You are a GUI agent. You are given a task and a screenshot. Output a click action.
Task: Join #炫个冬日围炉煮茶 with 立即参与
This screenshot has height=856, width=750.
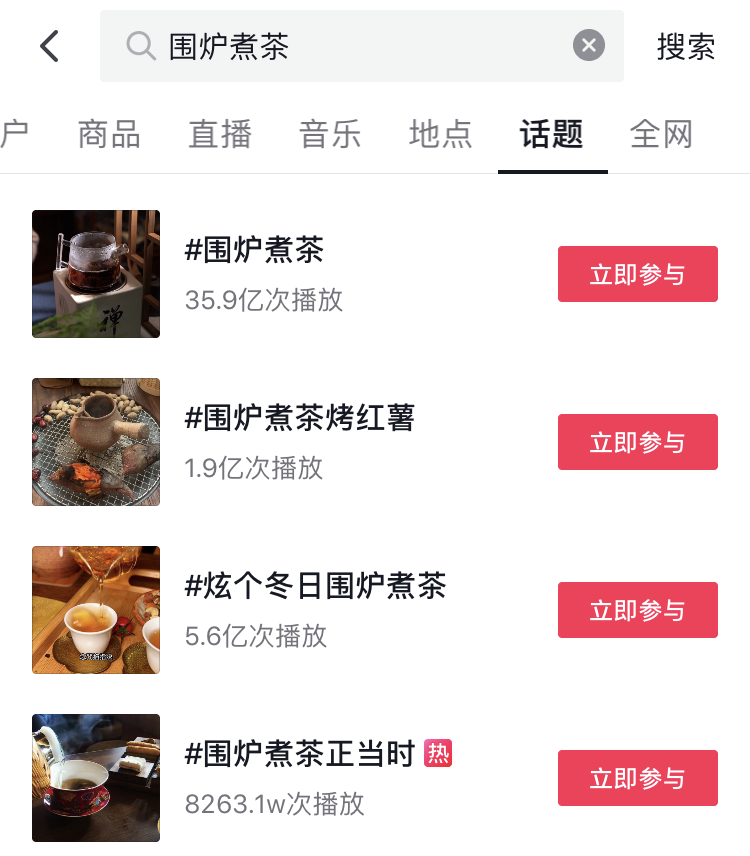click(x=637, y=610)
